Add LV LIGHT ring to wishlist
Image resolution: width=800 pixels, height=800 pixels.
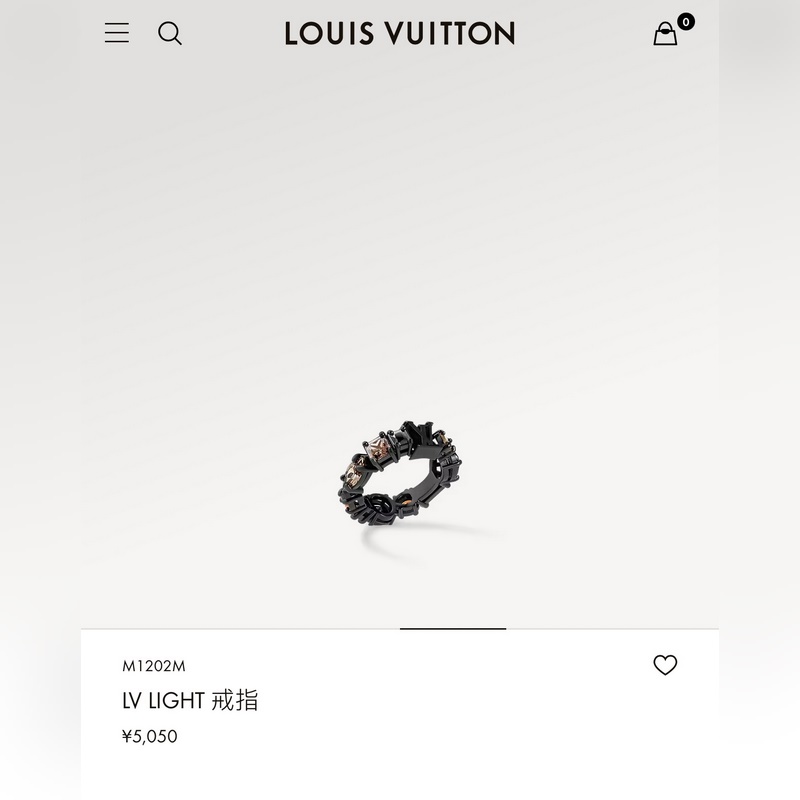pyautogui.click(x=665, y=665)
